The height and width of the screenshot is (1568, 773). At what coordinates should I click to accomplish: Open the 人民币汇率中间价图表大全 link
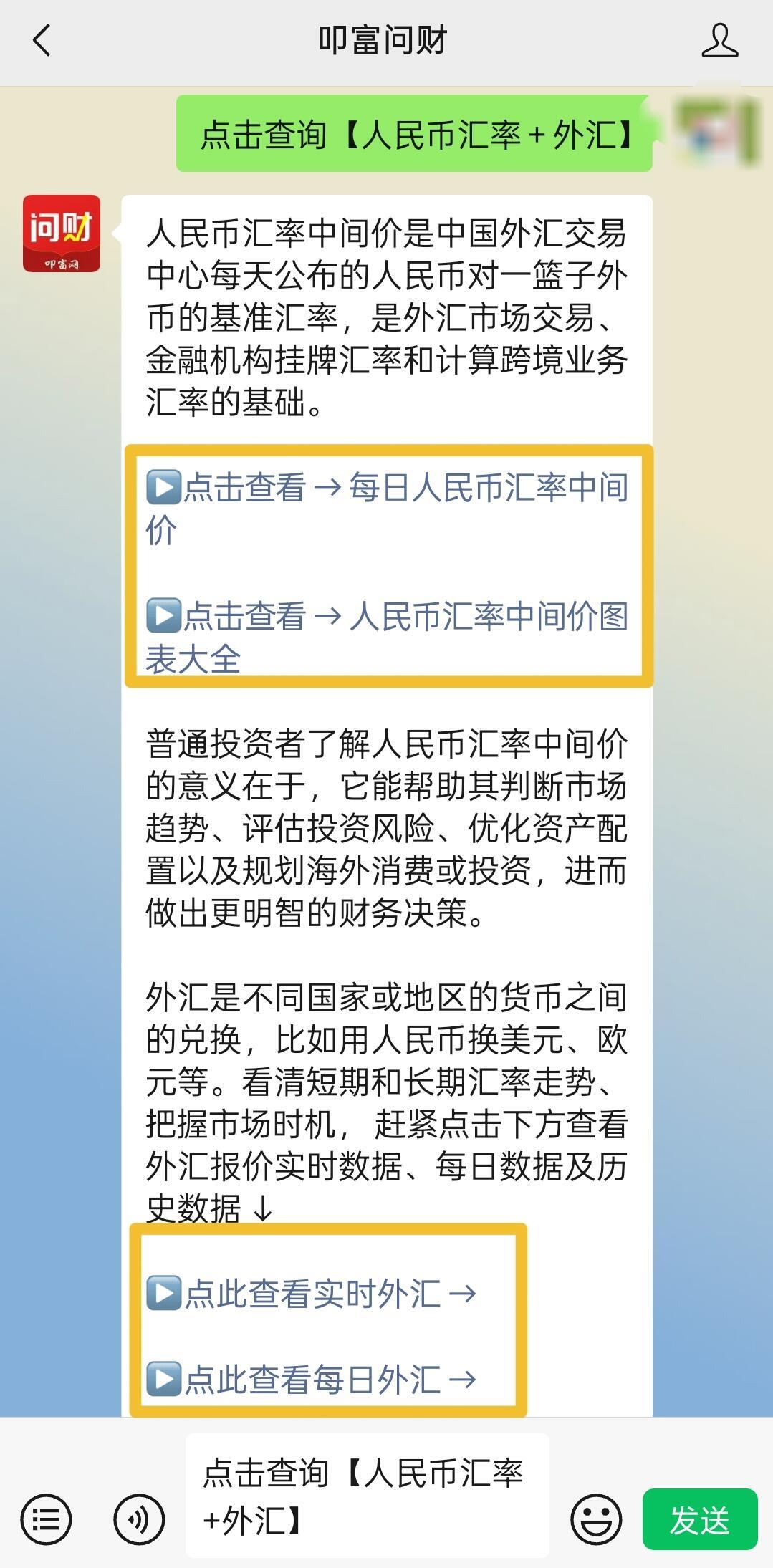click(387, 638)
